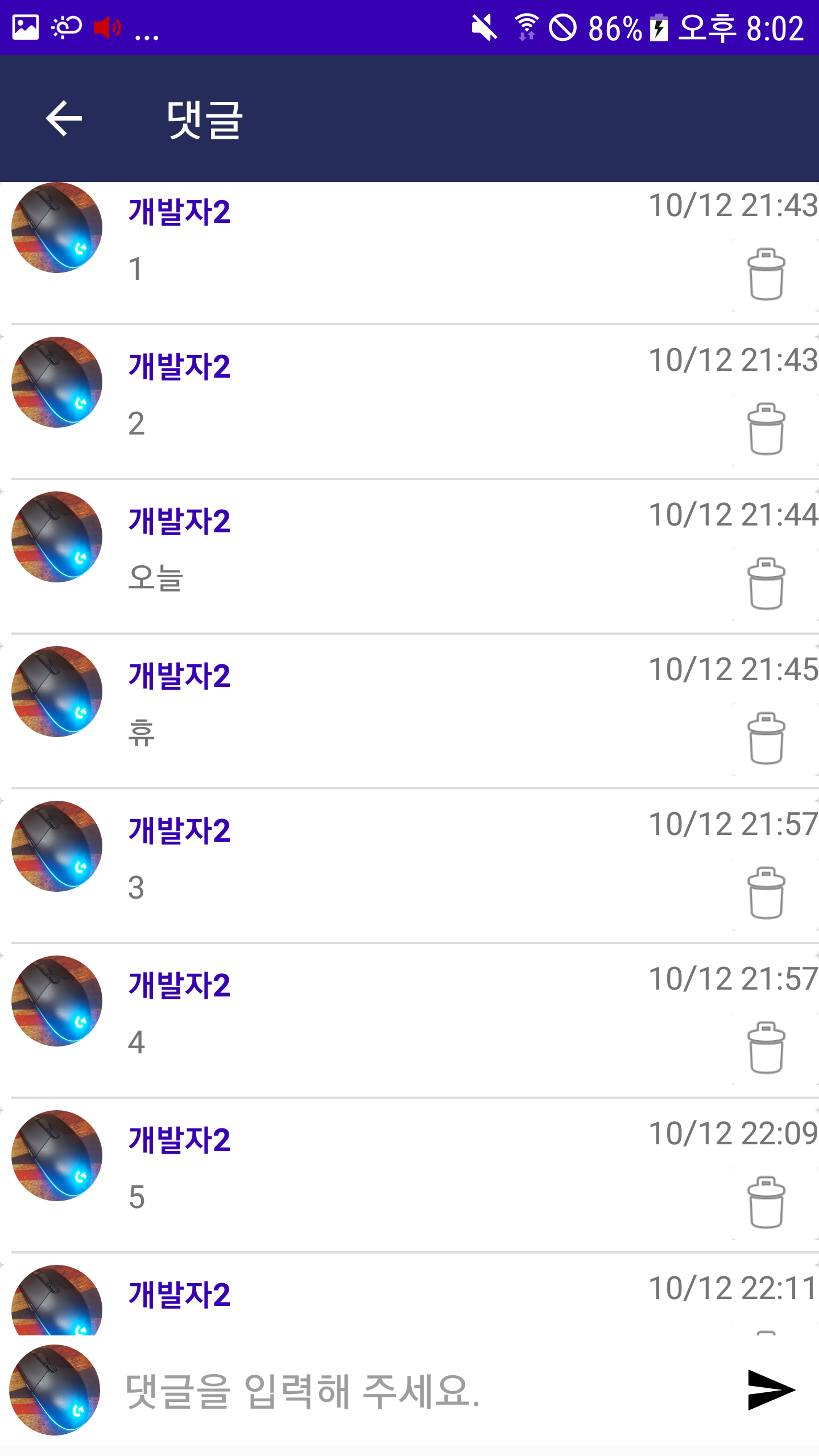The image size is (819, 1456).
Task: Go back using the top arrow
Action: 64,118
